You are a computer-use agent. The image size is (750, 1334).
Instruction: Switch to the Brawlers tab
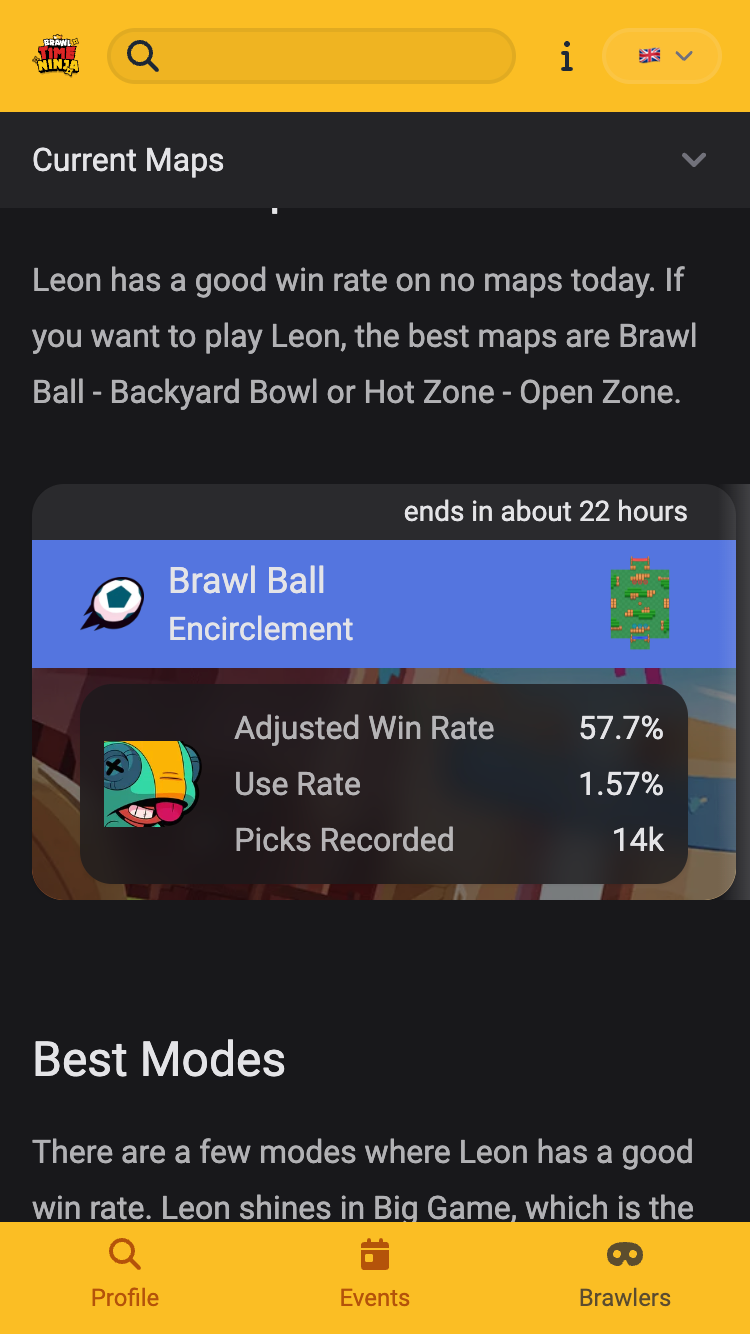tap(624, 1274)
